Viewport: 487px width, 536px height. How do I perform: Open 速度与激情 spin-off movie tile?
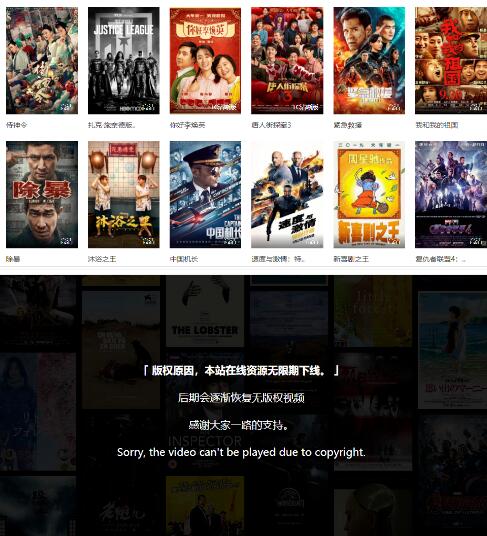point(287,195)
